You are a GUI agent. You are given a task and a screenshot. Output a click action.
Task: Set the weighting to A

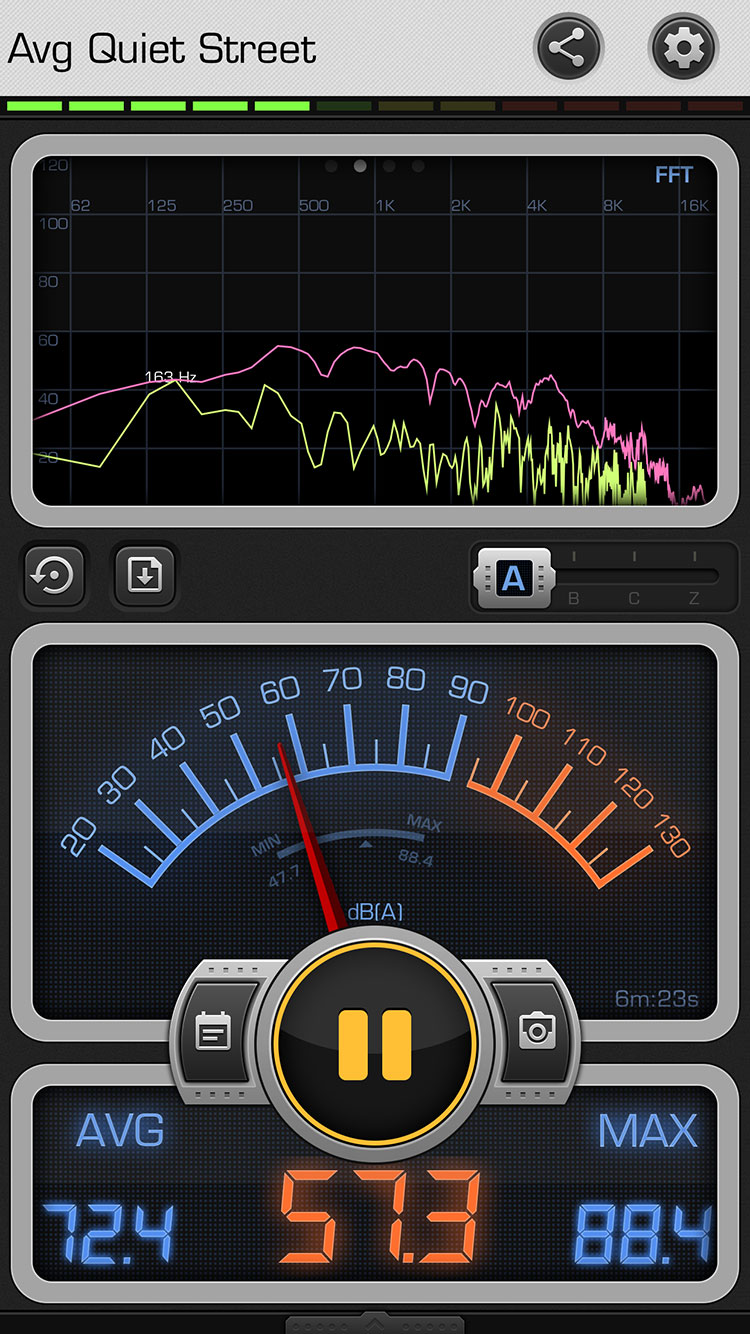click(x=513, y=578)
